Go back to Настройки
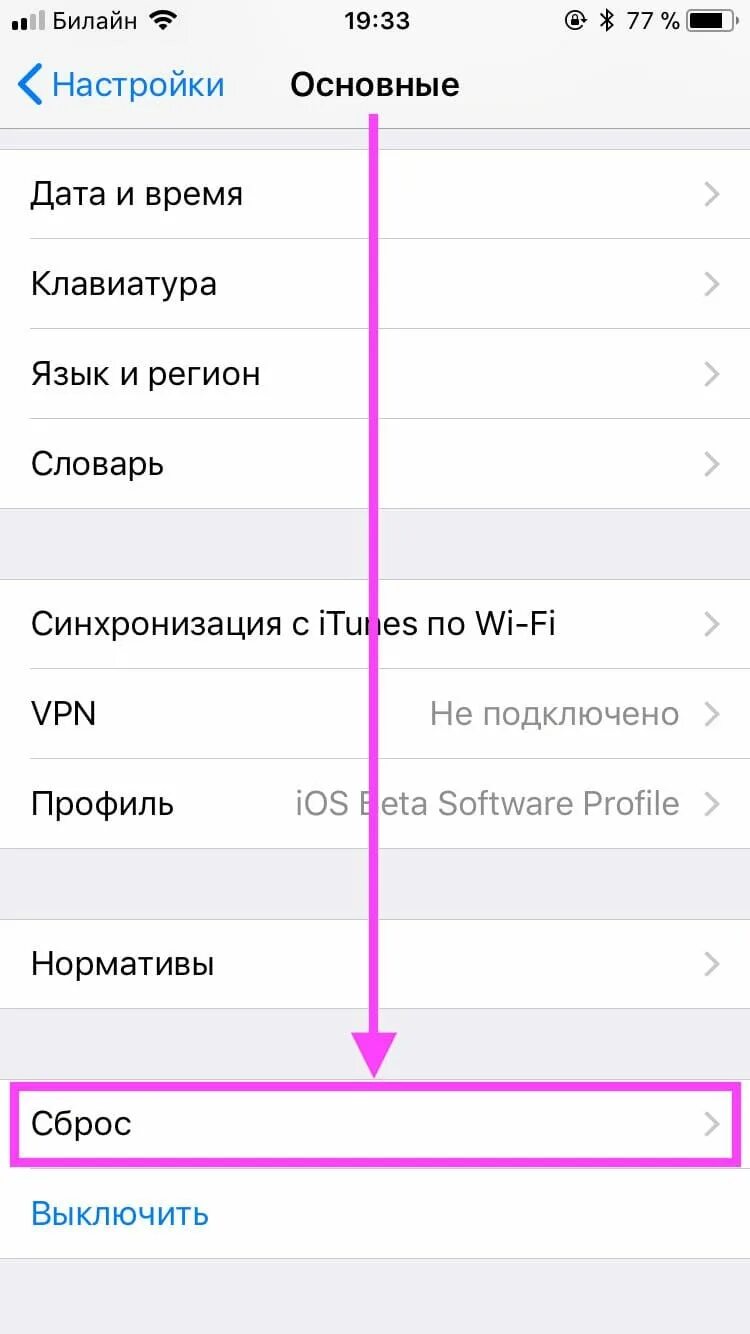 click(121, 85)
